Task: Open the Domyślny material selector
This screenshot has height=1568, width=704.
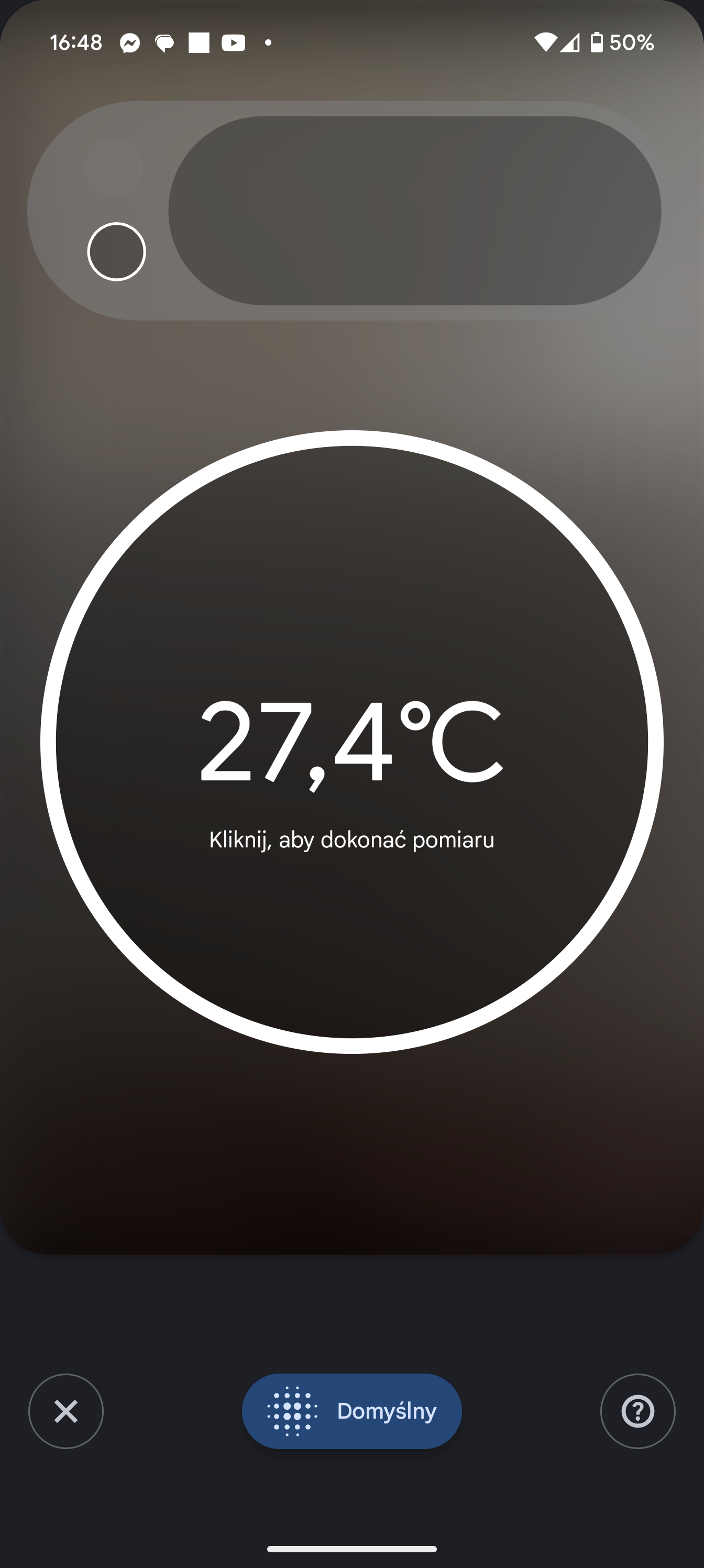Action: click(351, 1411)
